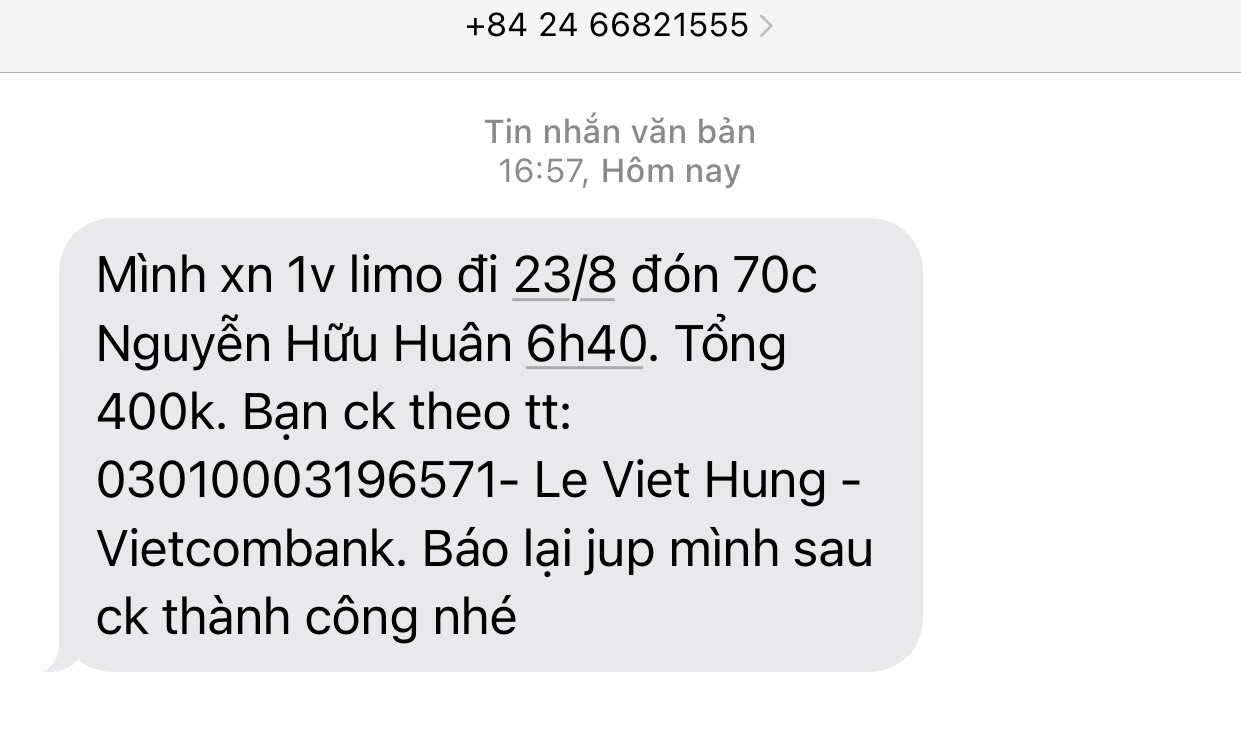1241x749 pixels.
Task: Open the underlined time 6h40
Action: pyautogui.click(x=584, y=345)
